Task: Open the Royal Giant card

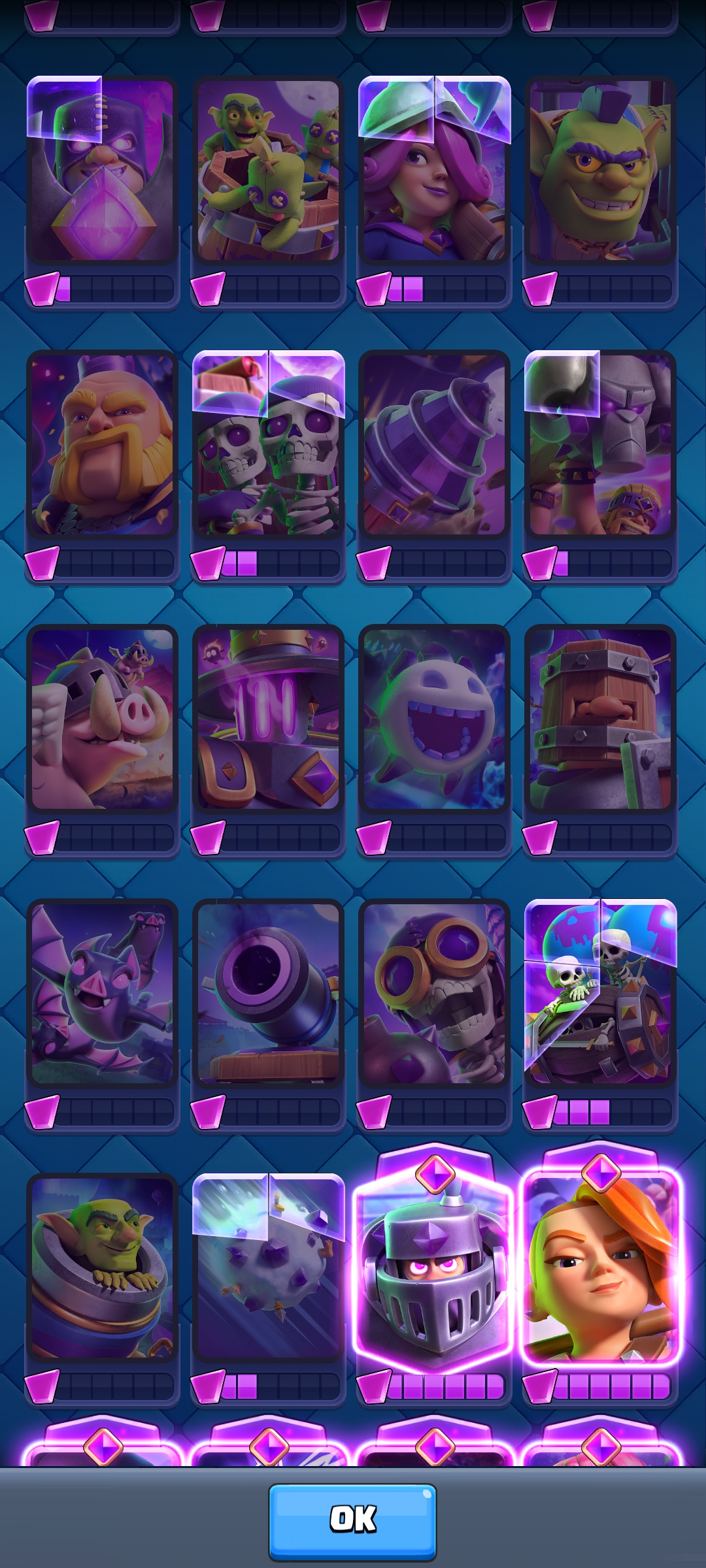Action: tap(102, 444)
